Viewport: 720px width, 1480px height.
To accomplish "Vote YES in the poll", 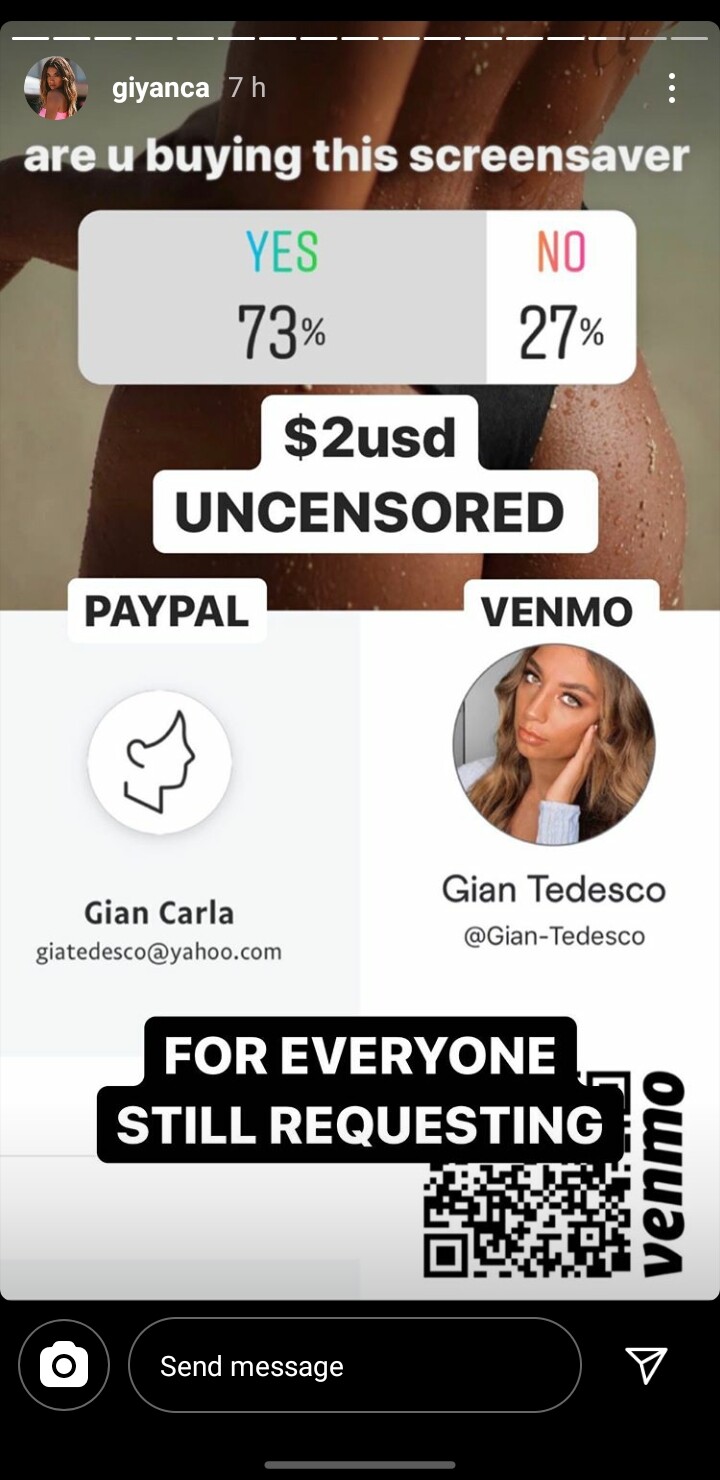I will click(x=282, y=297).
